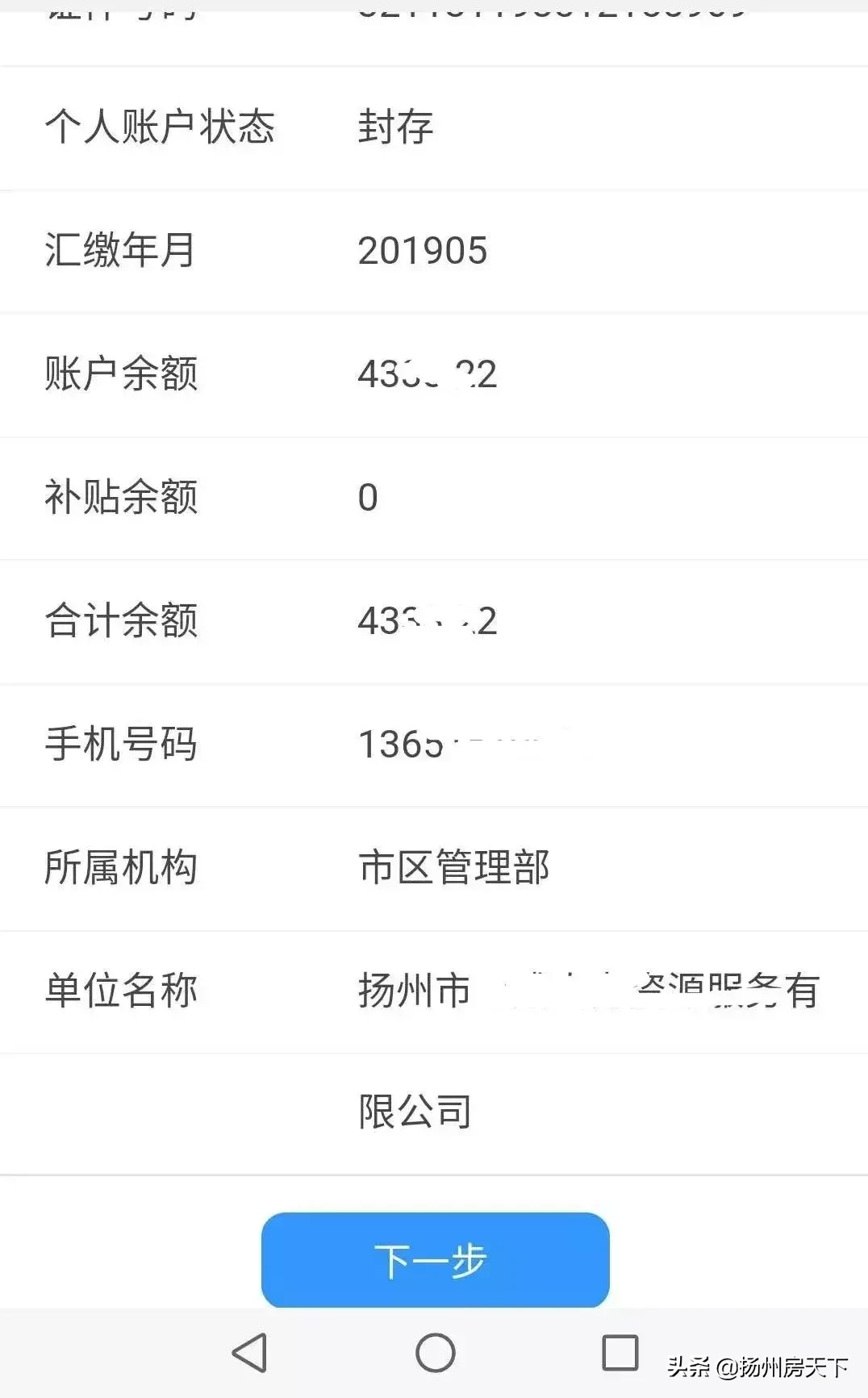868x1398 pixels.
Task: Go to the home screen via circle button
Action: tap(435, 1352)
